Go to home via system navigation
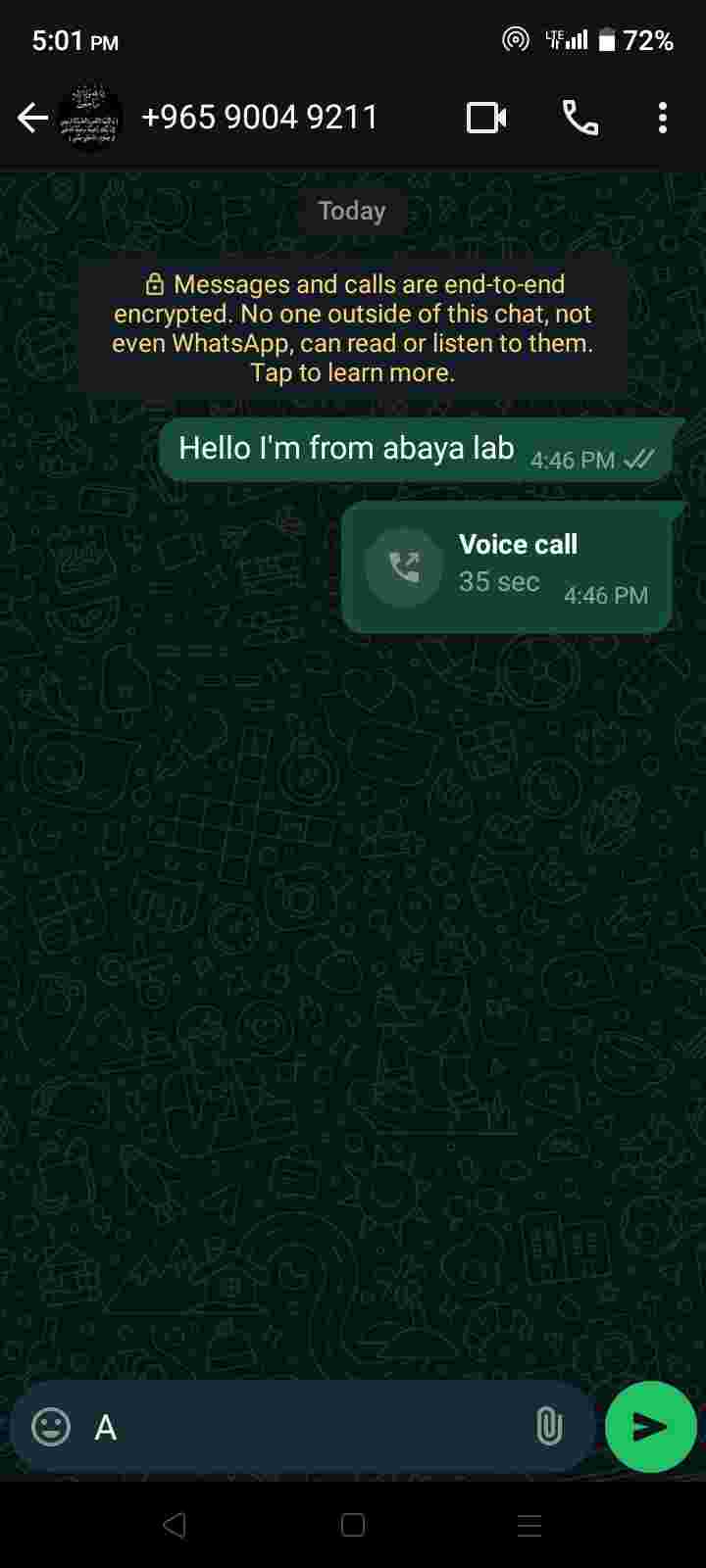The height and width of the screenshot is (1568, 706). point(353,1525)
